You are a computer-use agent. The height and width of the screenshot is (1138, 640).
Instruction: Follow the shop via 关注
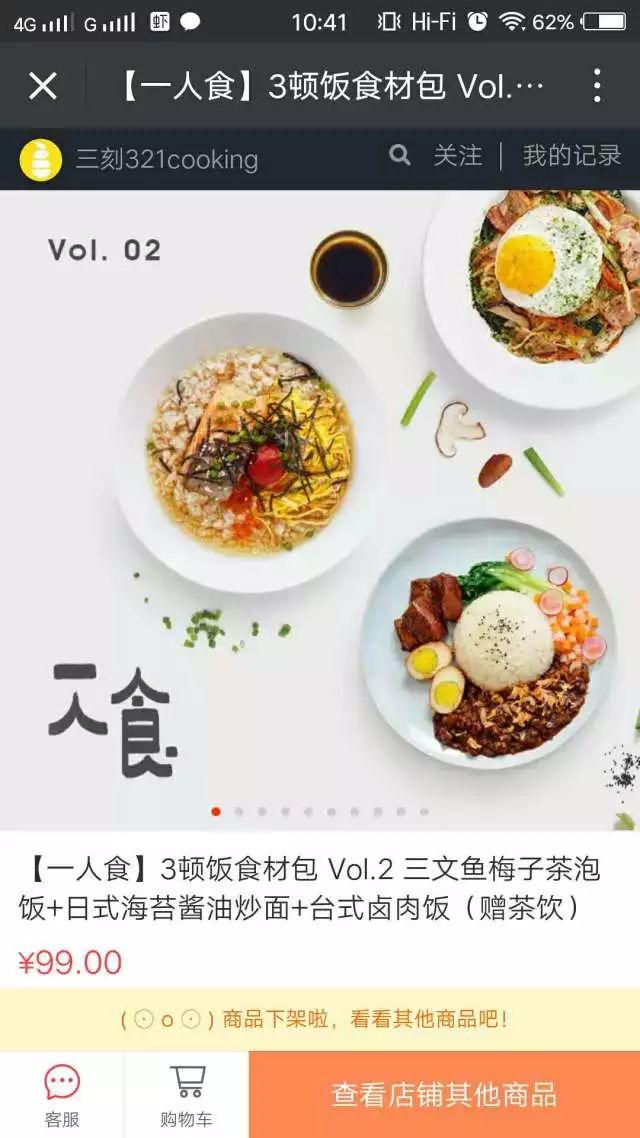[457, 156]
